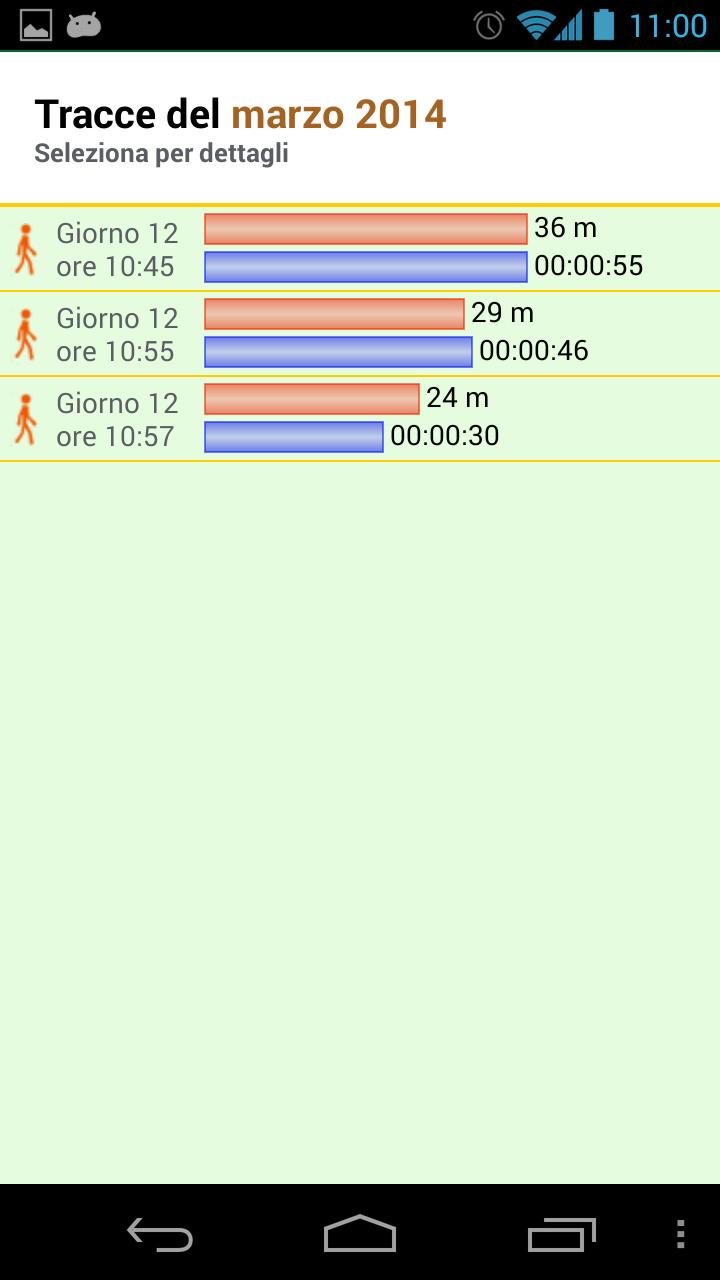Tap the Seleziona per dettagli subtitle
Viewport: 720px width, 1280px height.
coord(161,153)
